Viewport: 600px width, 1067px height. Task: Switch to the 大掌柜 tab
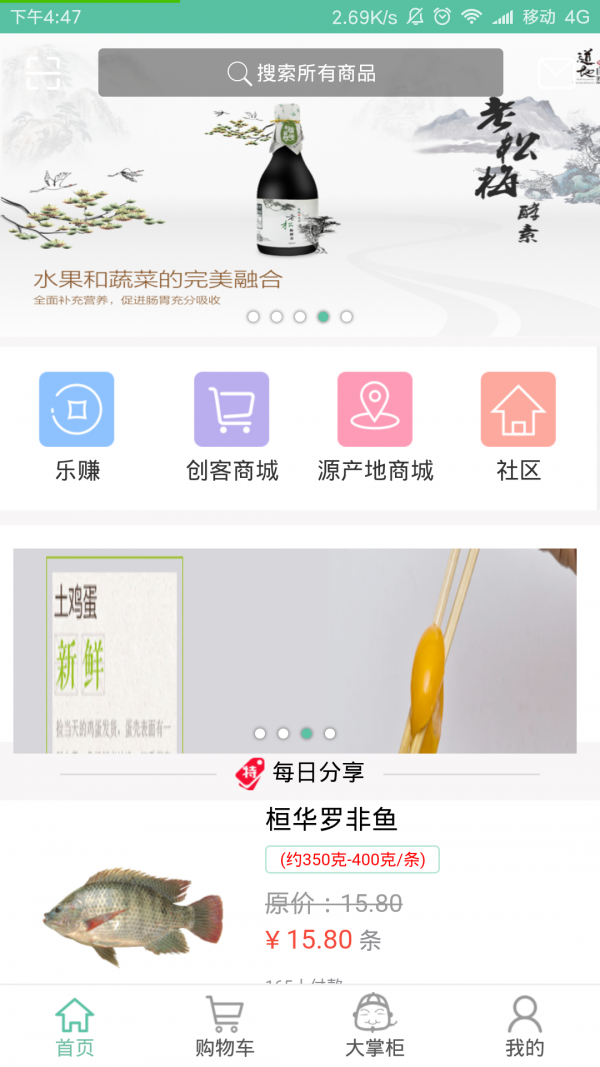pyautogui.click(x=375, y=1027)
